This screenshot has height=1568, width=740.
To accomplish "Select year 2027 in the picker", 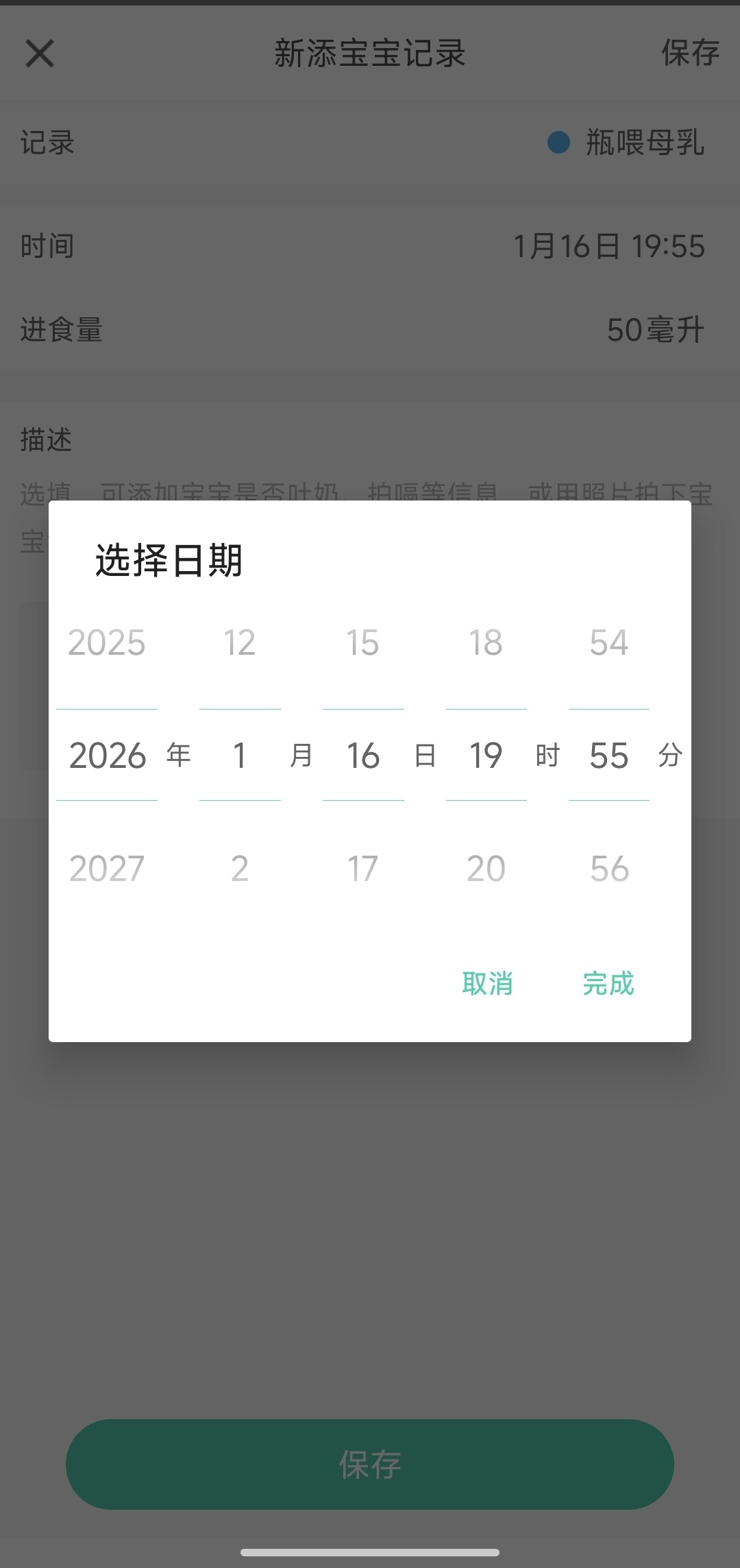I will 107,869.
